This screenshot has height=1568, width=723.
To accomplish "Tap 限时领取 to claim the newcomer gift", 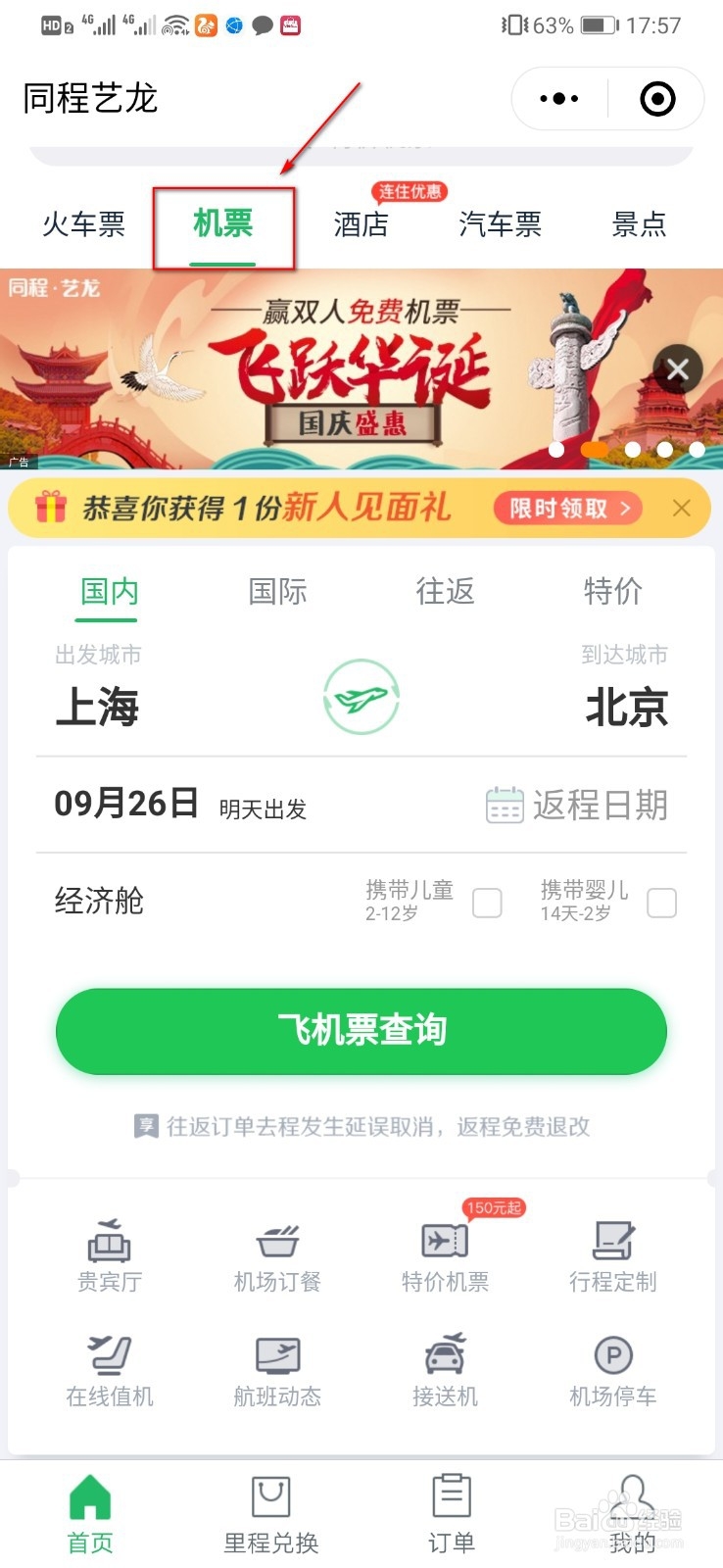I will pos(566,508).
